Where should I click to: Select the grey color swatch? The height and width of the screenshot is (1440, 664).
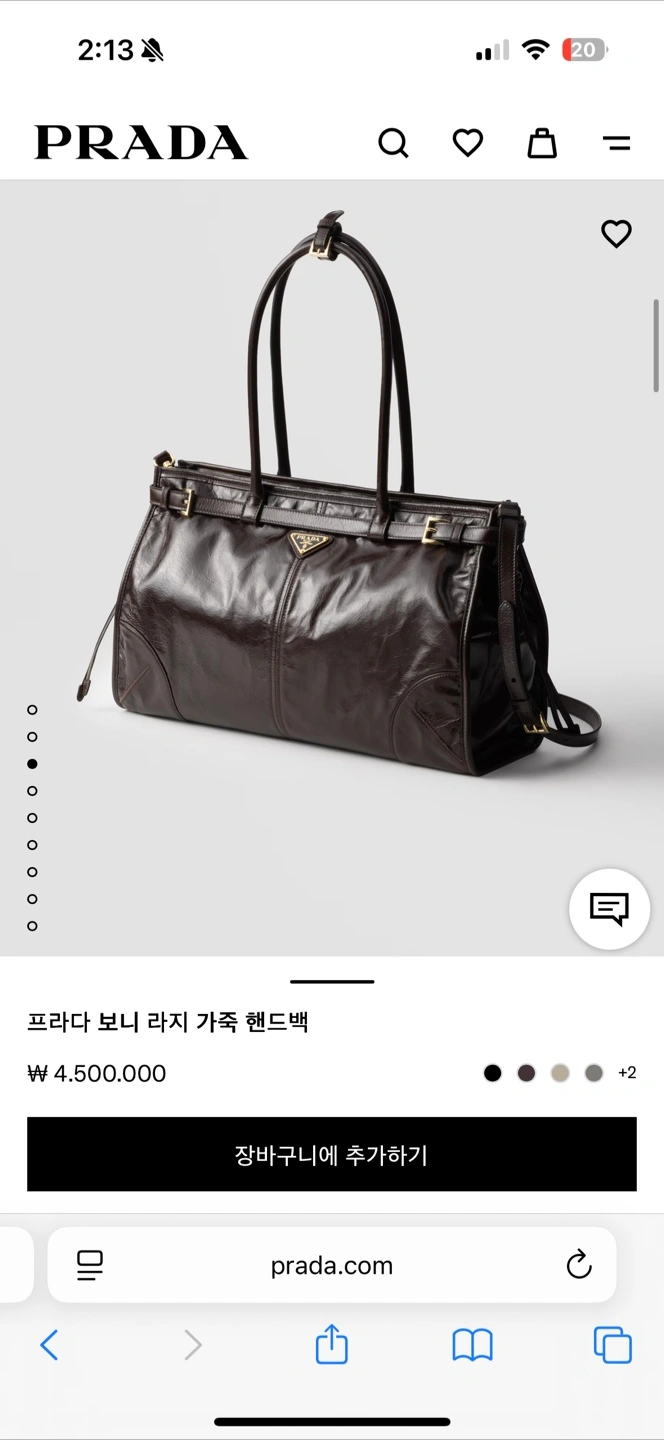[x=594, y=1073]
